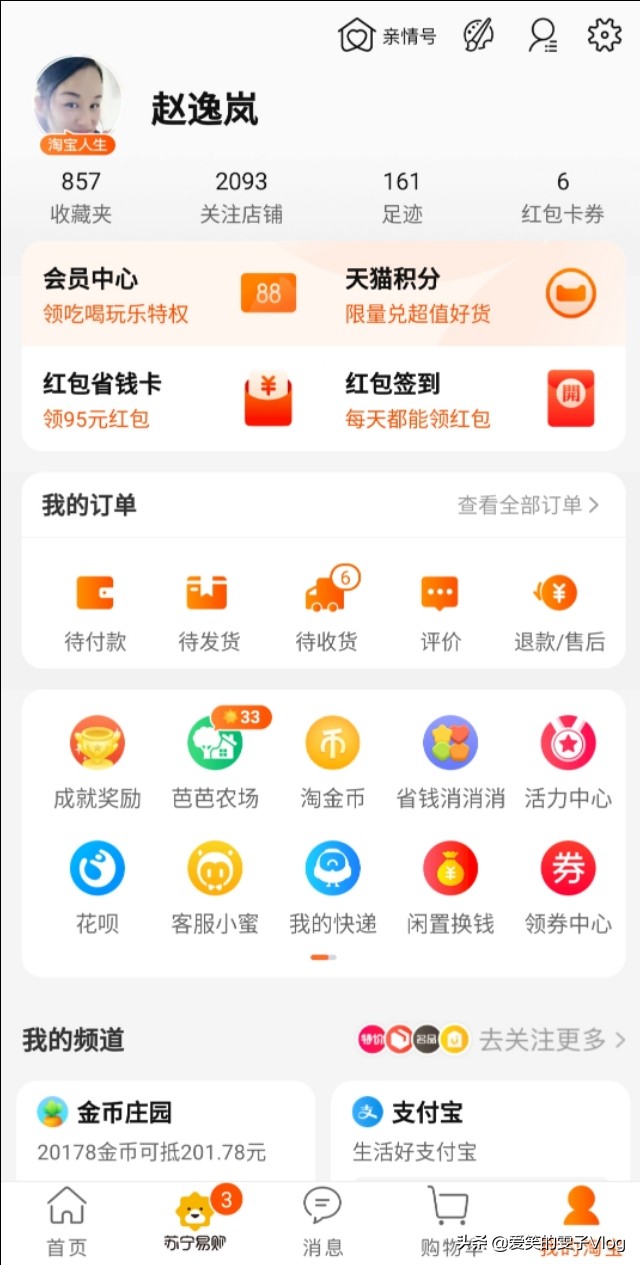Image resolution: width=640 pixels, height=1265 pixels.
Task: Open 收藏夹 favorites list
Action: coord(81,197)
